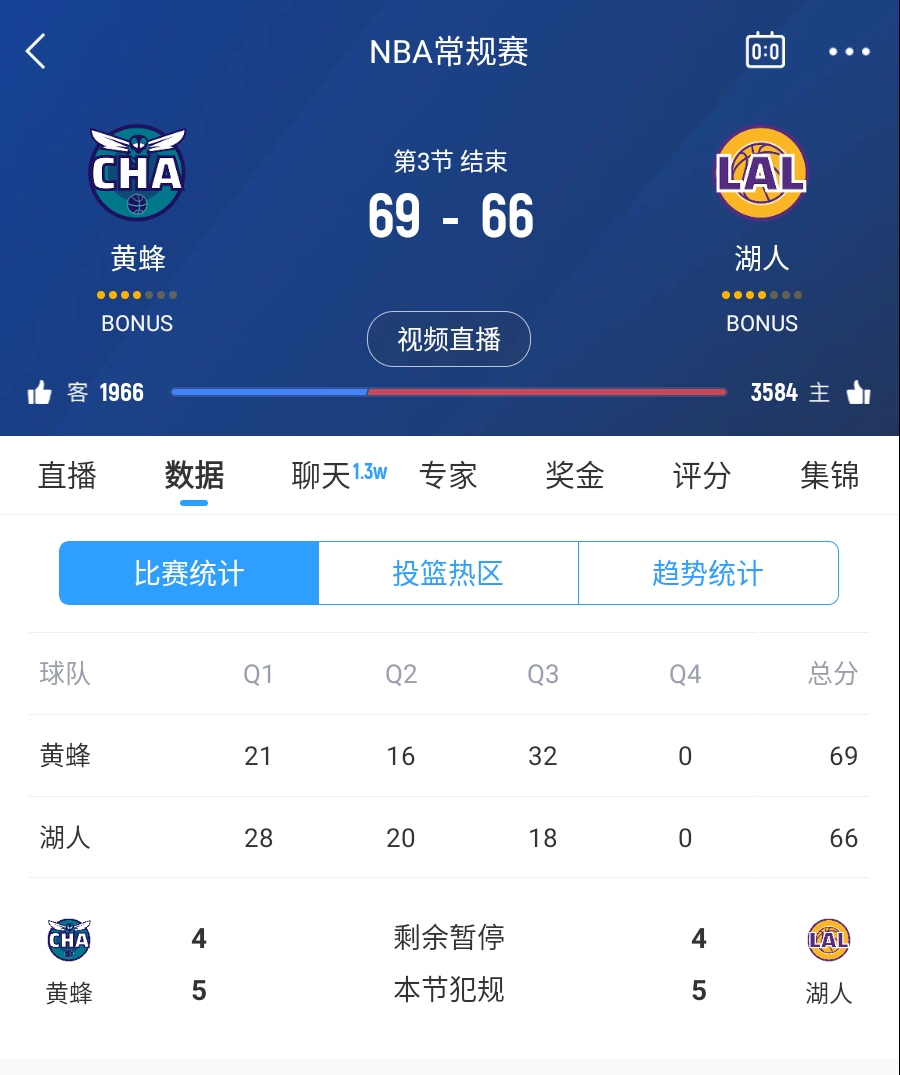Screen dimensions: 900x1075
Task: Open the three-dot overflow menu
Action: click(x=849, y=52)
